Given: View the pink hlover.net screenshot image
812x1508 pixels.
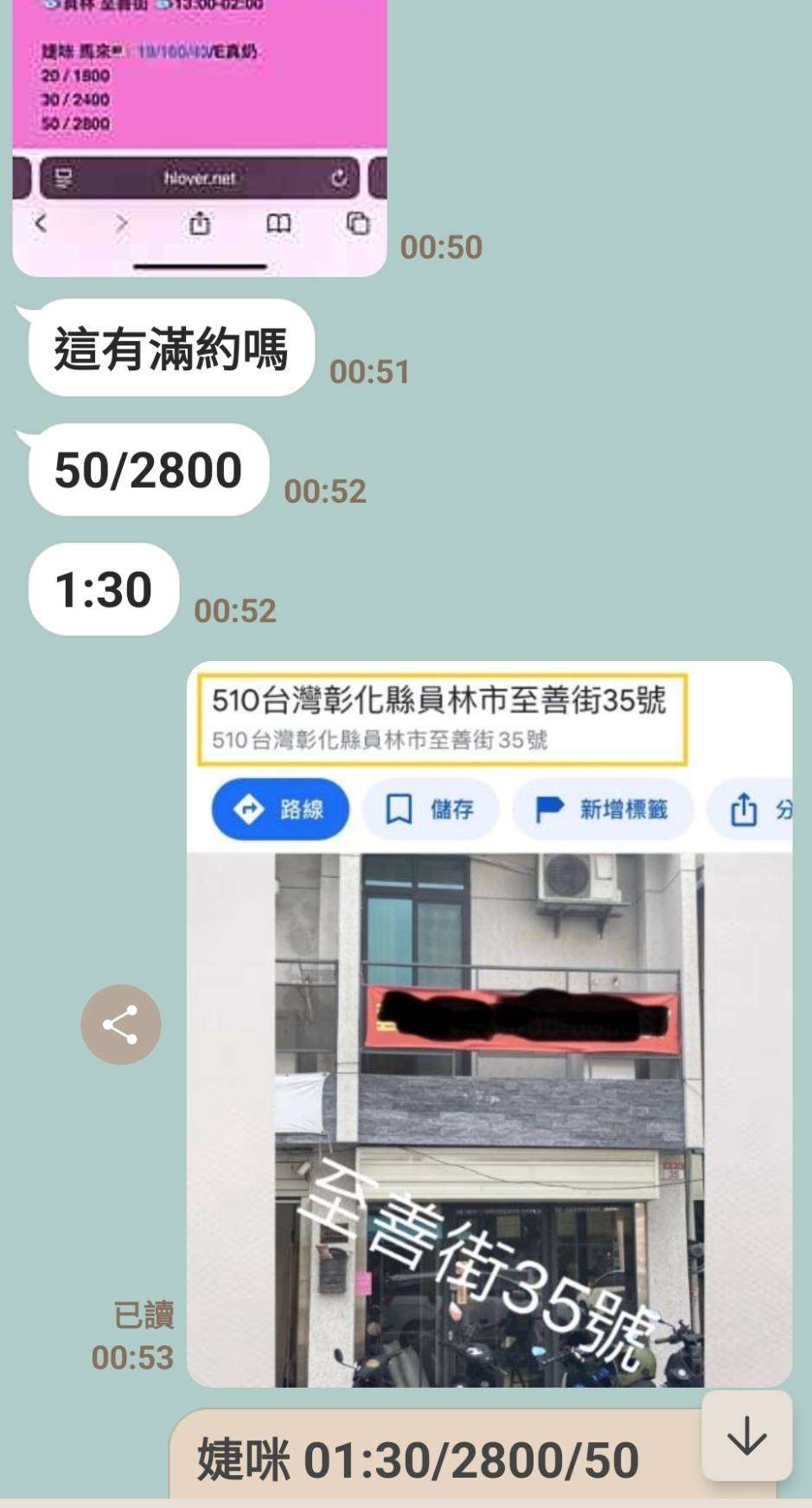Looking at the screenshot, I should tap(199, 138).
